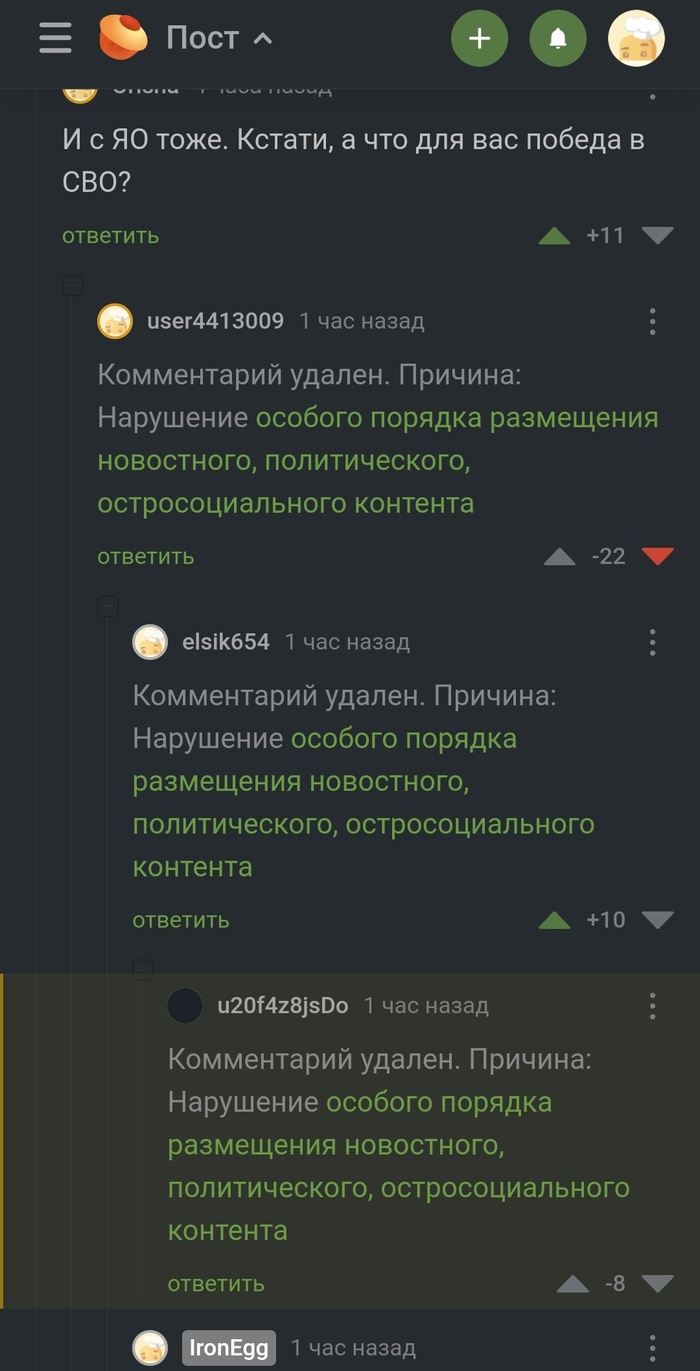700x1371 pixels.
Task: Open the notifications bell
Action: coord(558,38)
